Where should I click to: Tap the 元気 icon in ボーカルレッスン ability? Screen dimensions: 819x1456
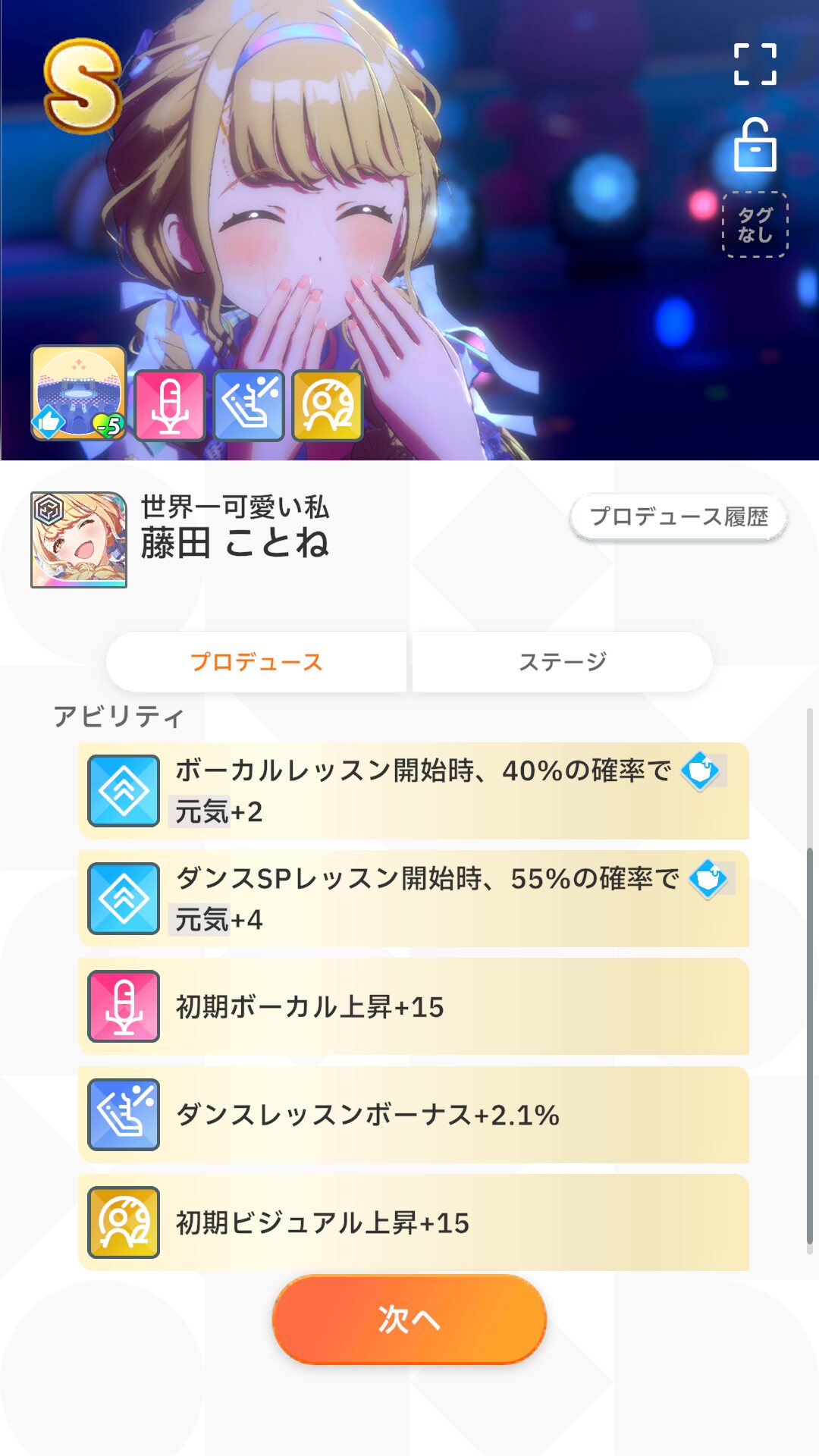coord(700,771)
